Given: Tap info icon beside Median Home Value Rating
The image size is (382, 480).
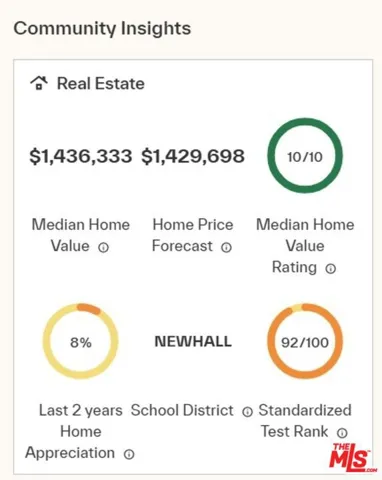Looking at the screenshot, I should coord(330,268).
